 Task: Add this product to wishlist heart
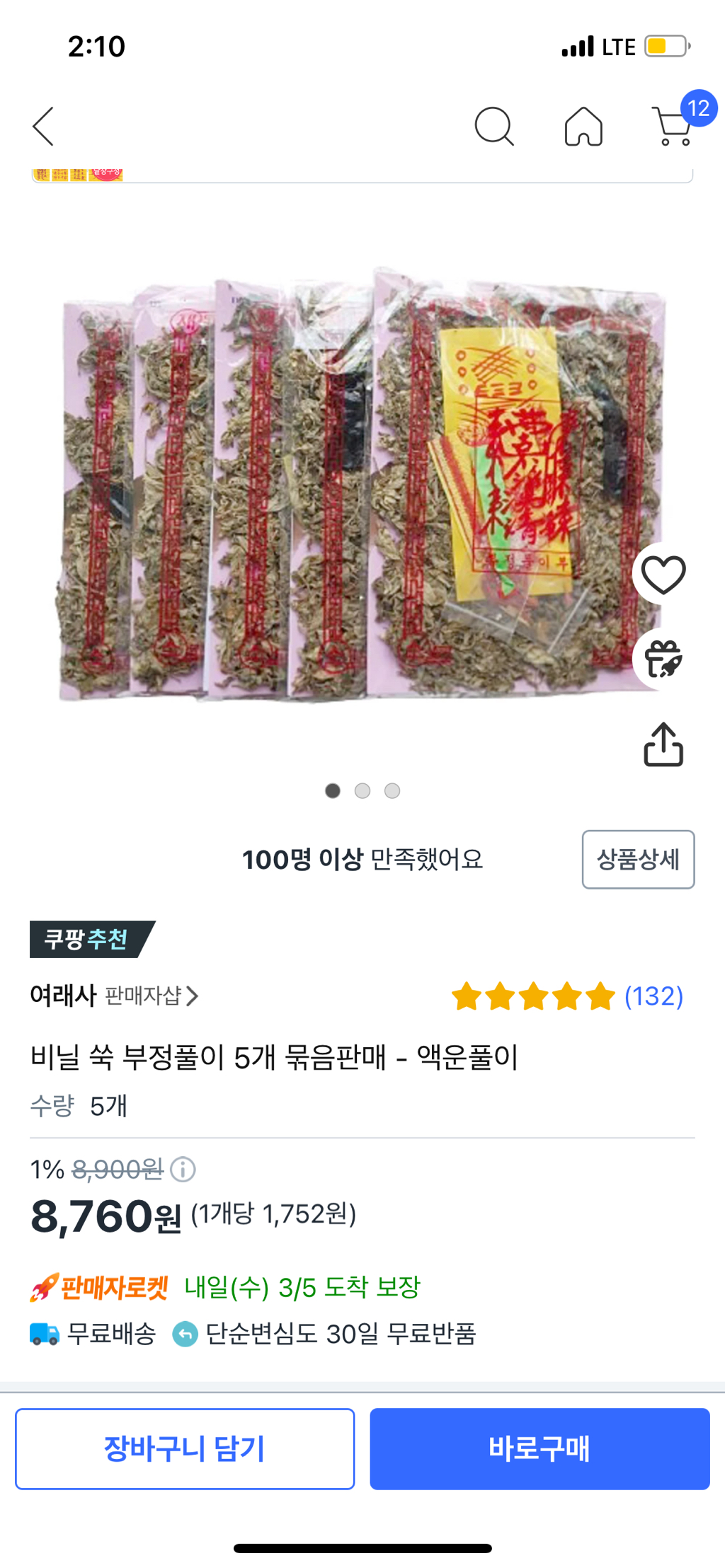663,575
